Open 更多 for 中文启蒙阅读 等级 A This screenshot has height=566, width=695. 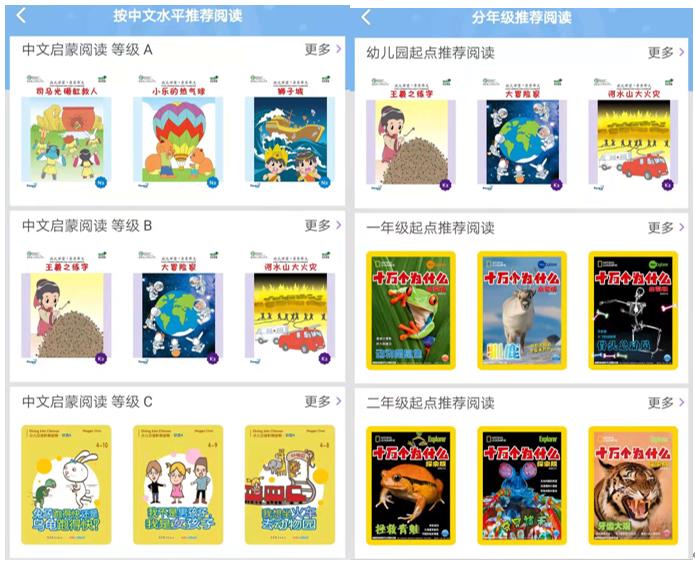pos(323,49)
